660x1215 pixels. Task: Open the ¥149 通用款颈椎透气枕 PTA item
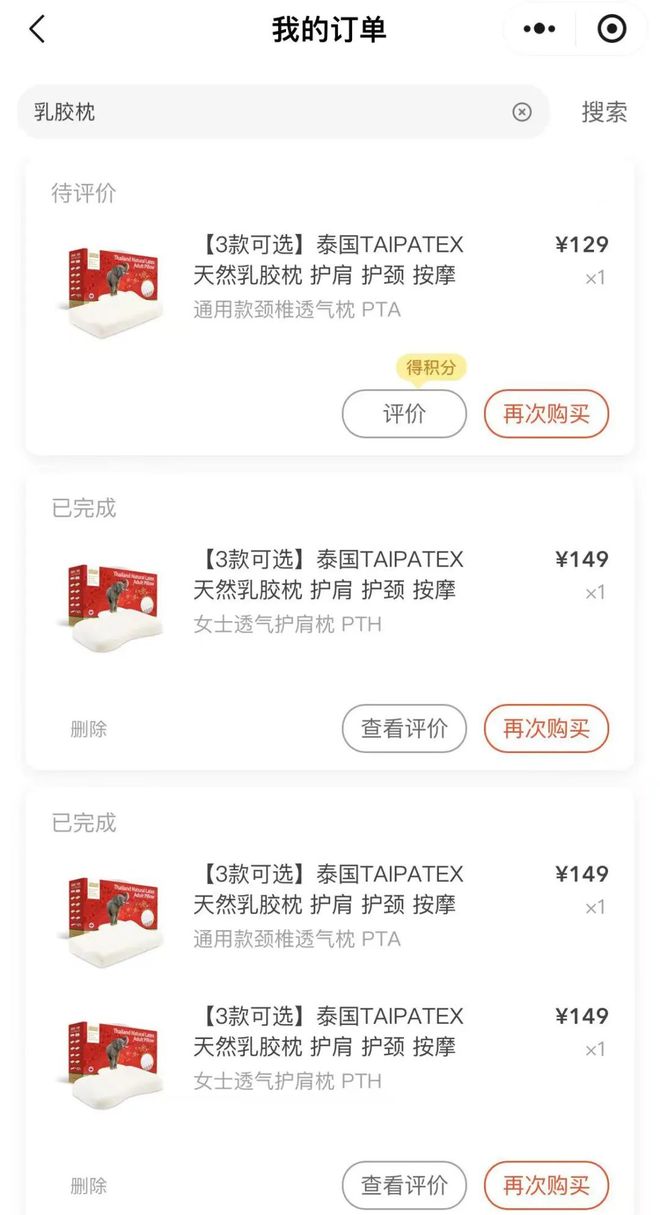point(328,906)
